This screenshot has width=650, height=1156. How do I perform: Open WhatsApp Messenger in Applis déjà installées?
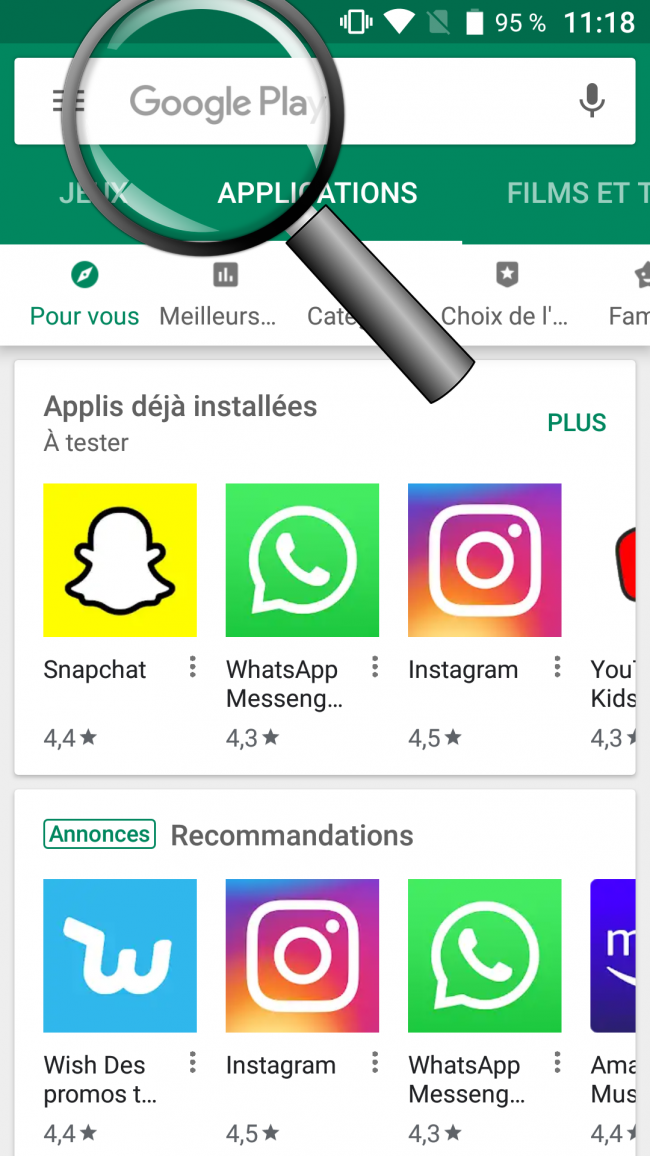(302, 560)
